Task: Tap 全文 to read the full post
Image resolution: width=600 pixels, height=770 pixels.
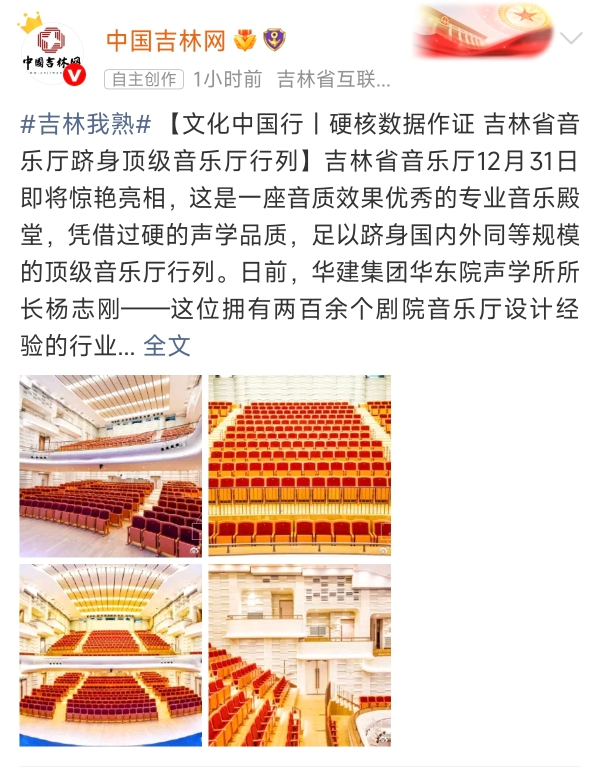Action: 167,346
